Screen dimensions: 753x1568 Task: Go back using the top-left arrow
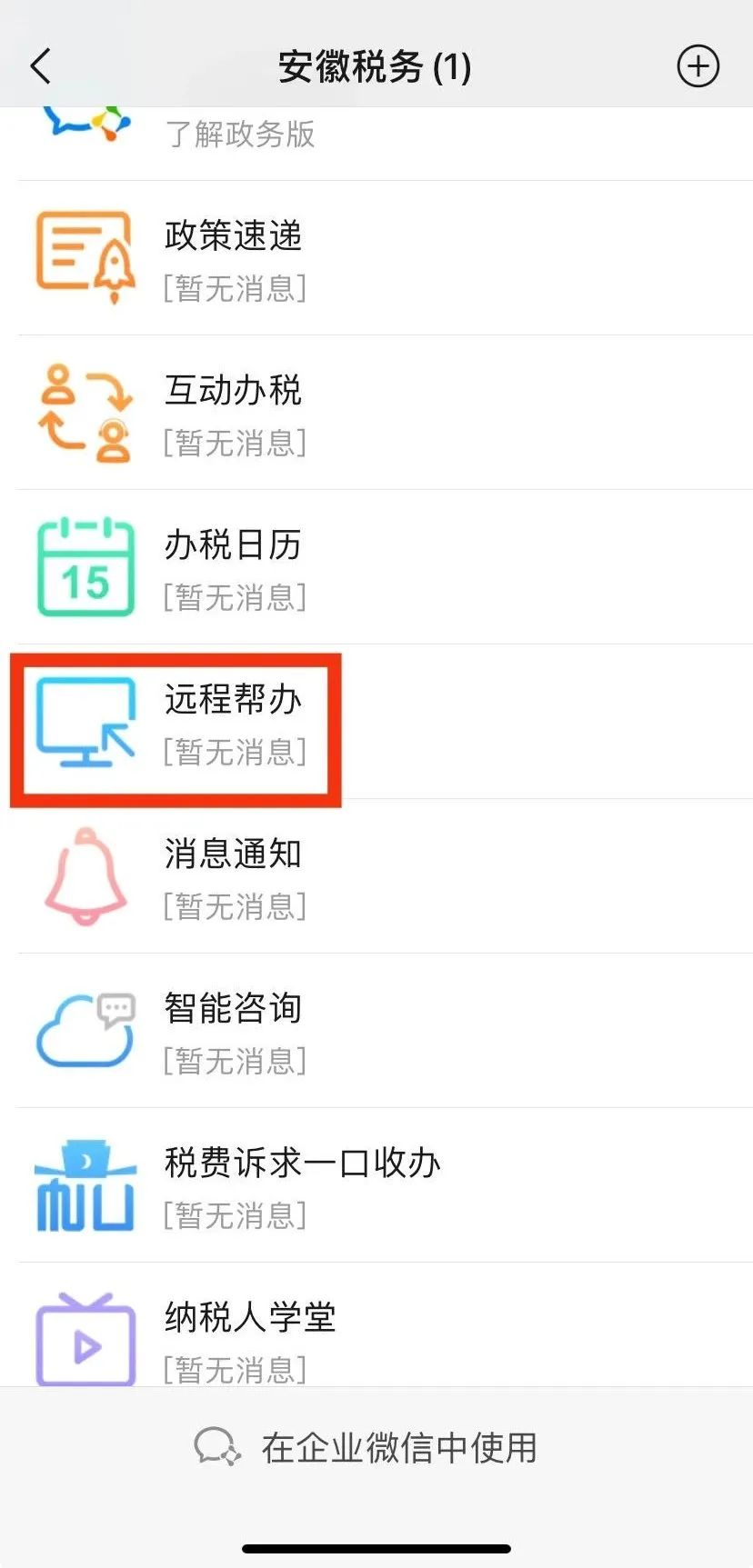tap(41, 66)
